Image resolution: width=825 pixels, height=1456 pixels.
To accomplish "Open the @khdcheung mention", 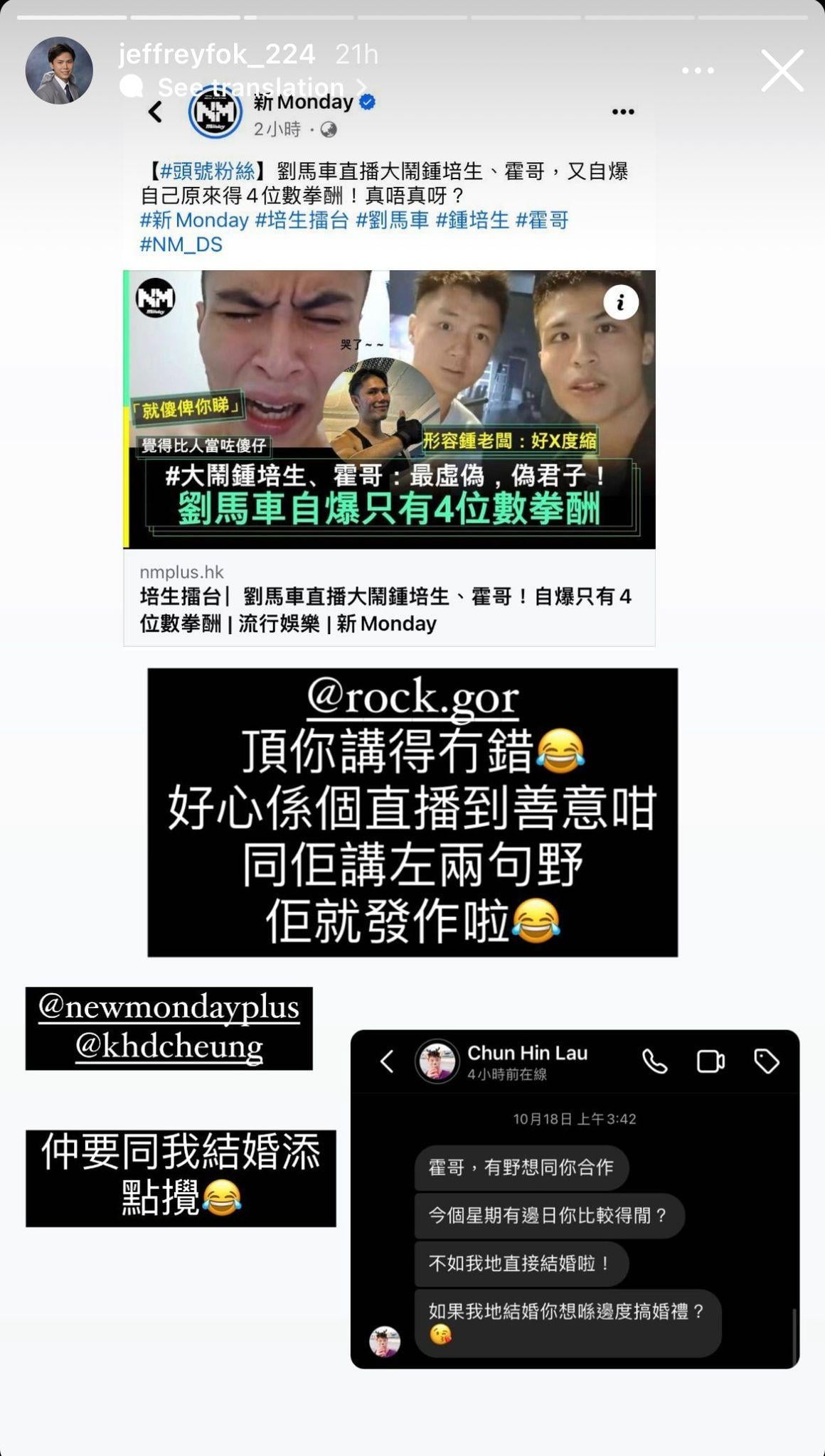I will click(169, 1046).
